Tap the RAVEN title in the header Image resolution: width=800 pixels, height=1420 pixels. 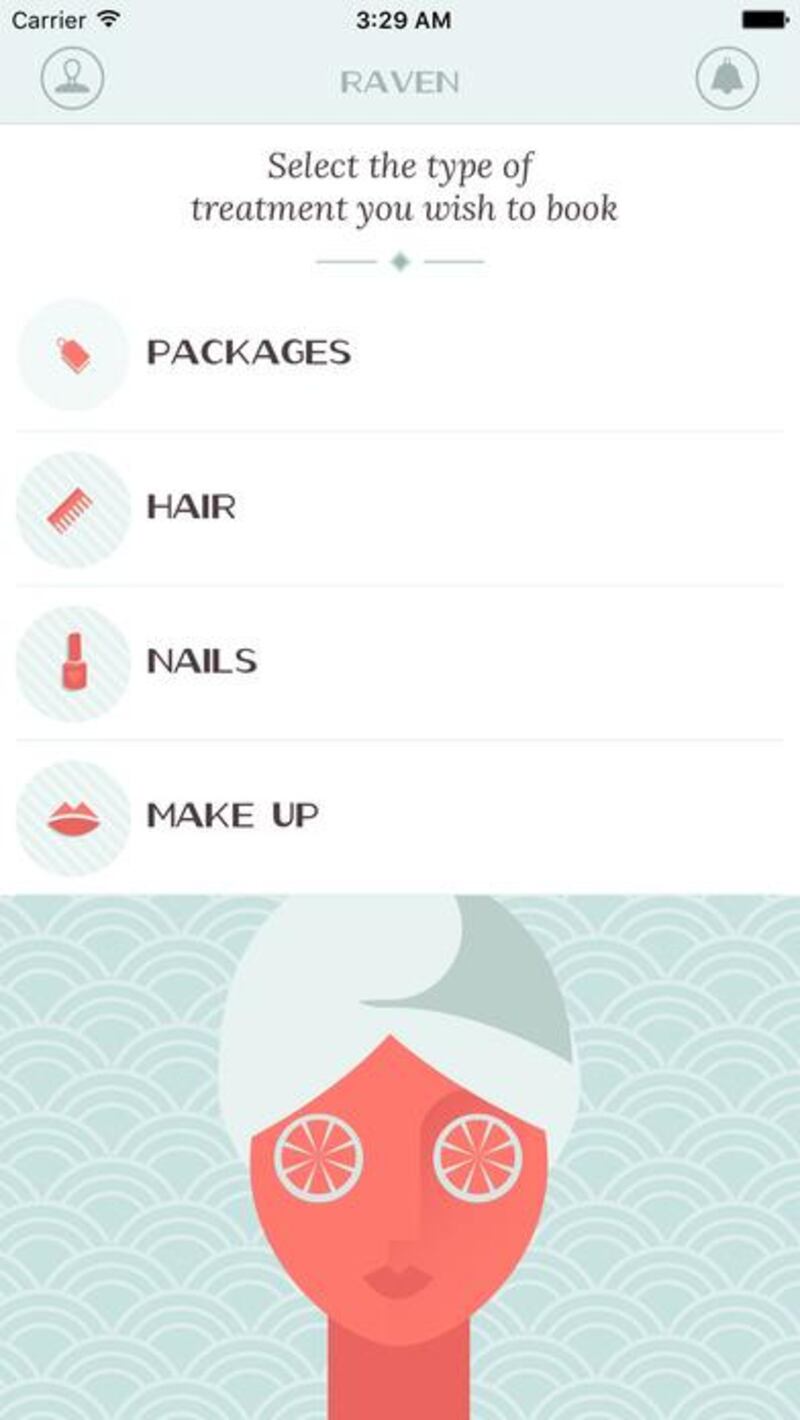[400, 83]
